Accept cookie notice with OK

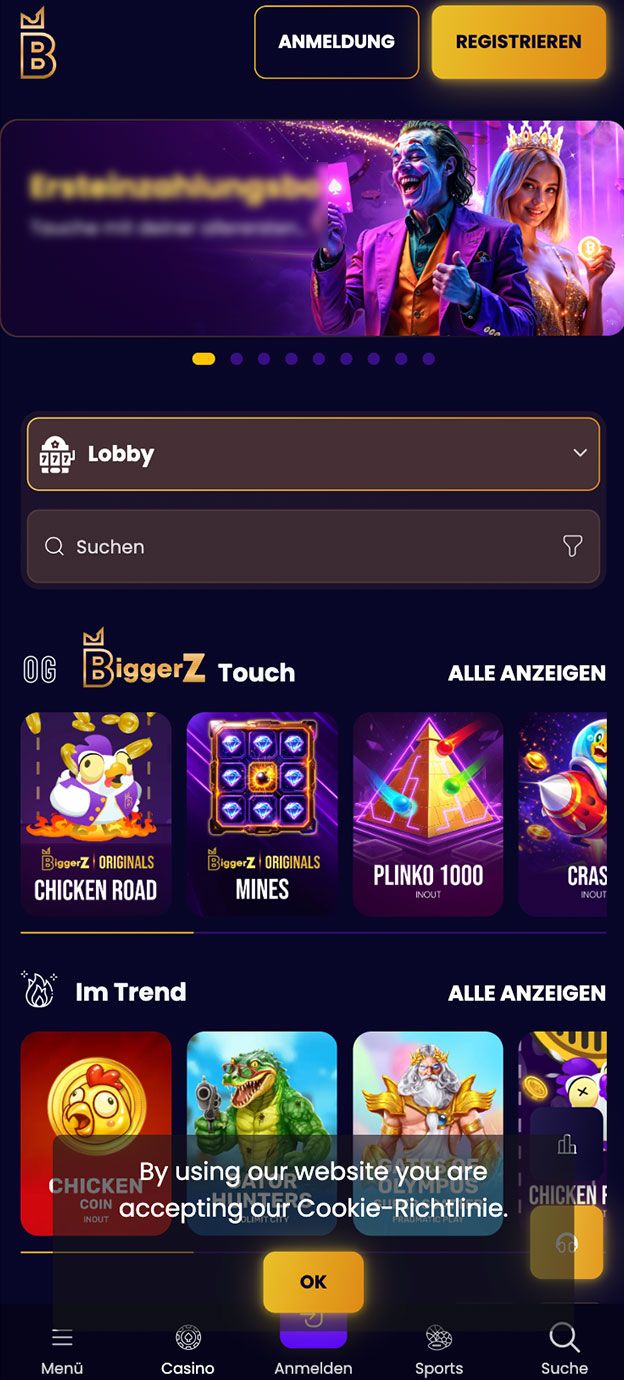click(x=313, y=1282)
